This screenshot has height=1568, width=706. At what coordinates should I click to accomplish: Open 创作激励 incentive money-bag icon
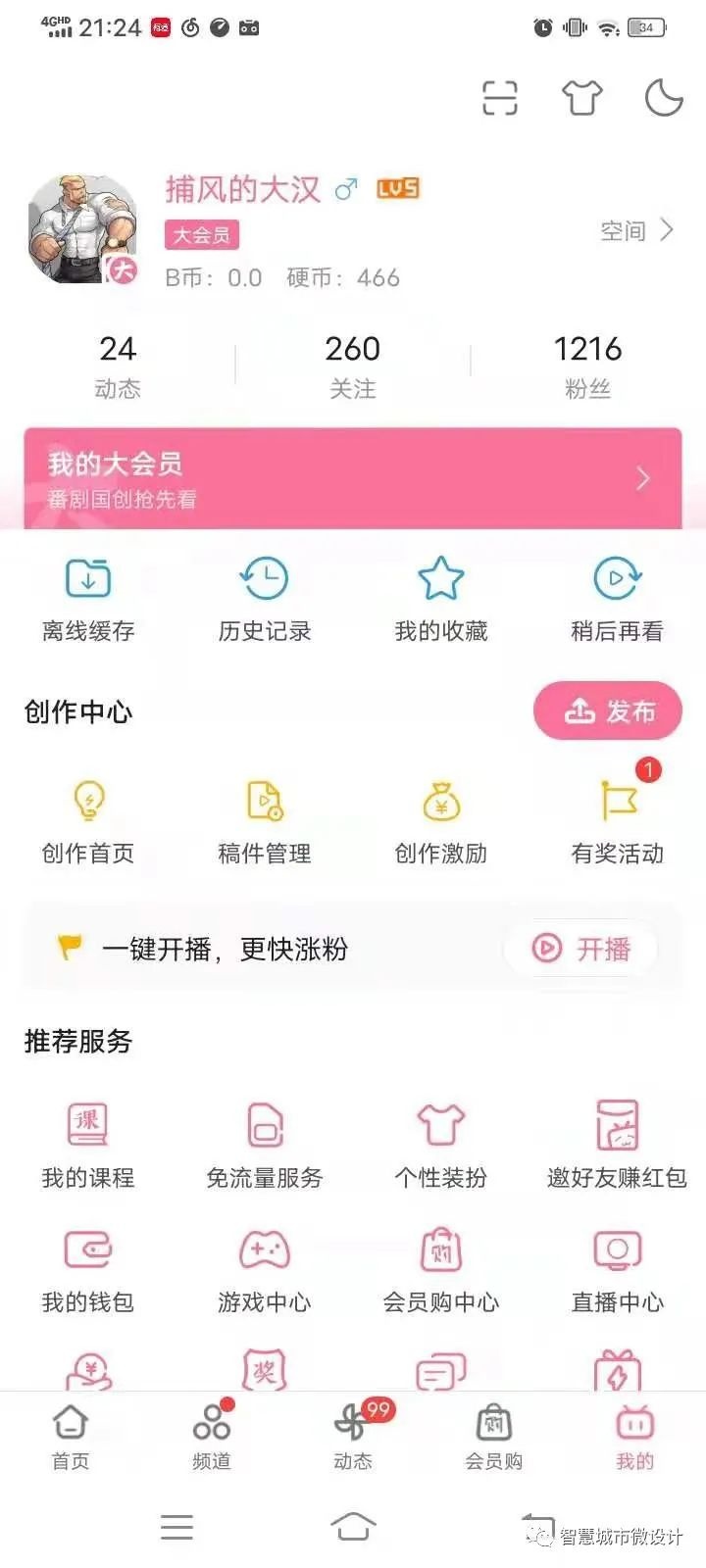[439, 821]
